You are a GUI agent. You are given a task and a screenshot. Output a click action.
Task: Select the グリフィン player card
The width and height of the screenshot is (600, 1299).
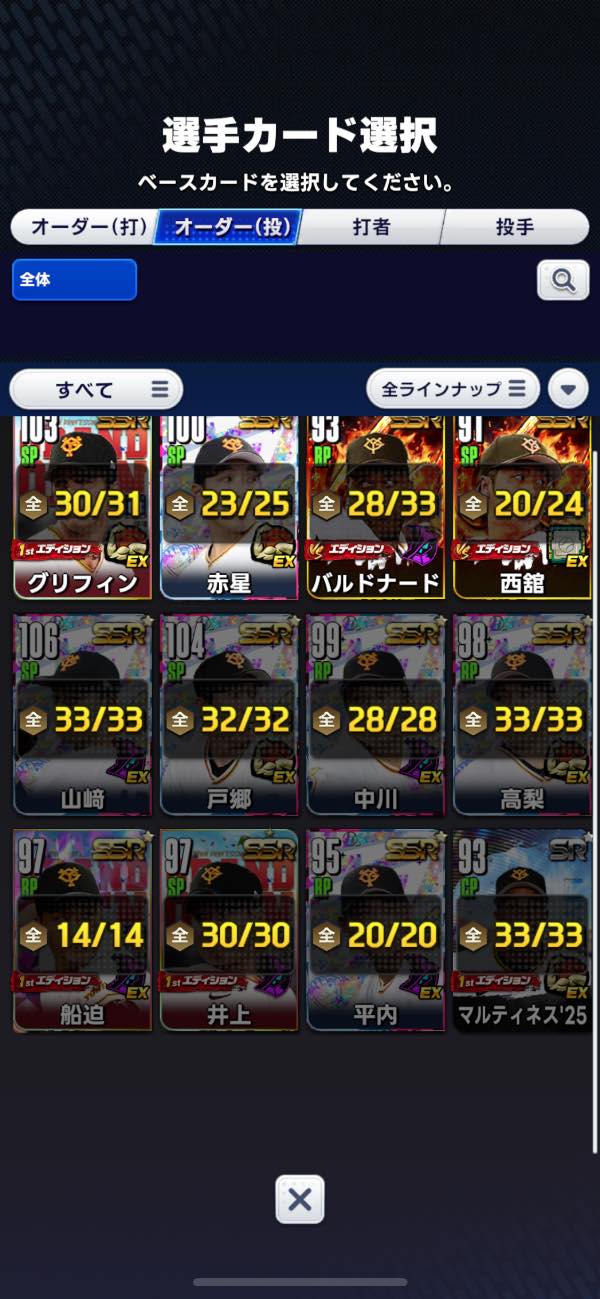click(x=82, y=508)
